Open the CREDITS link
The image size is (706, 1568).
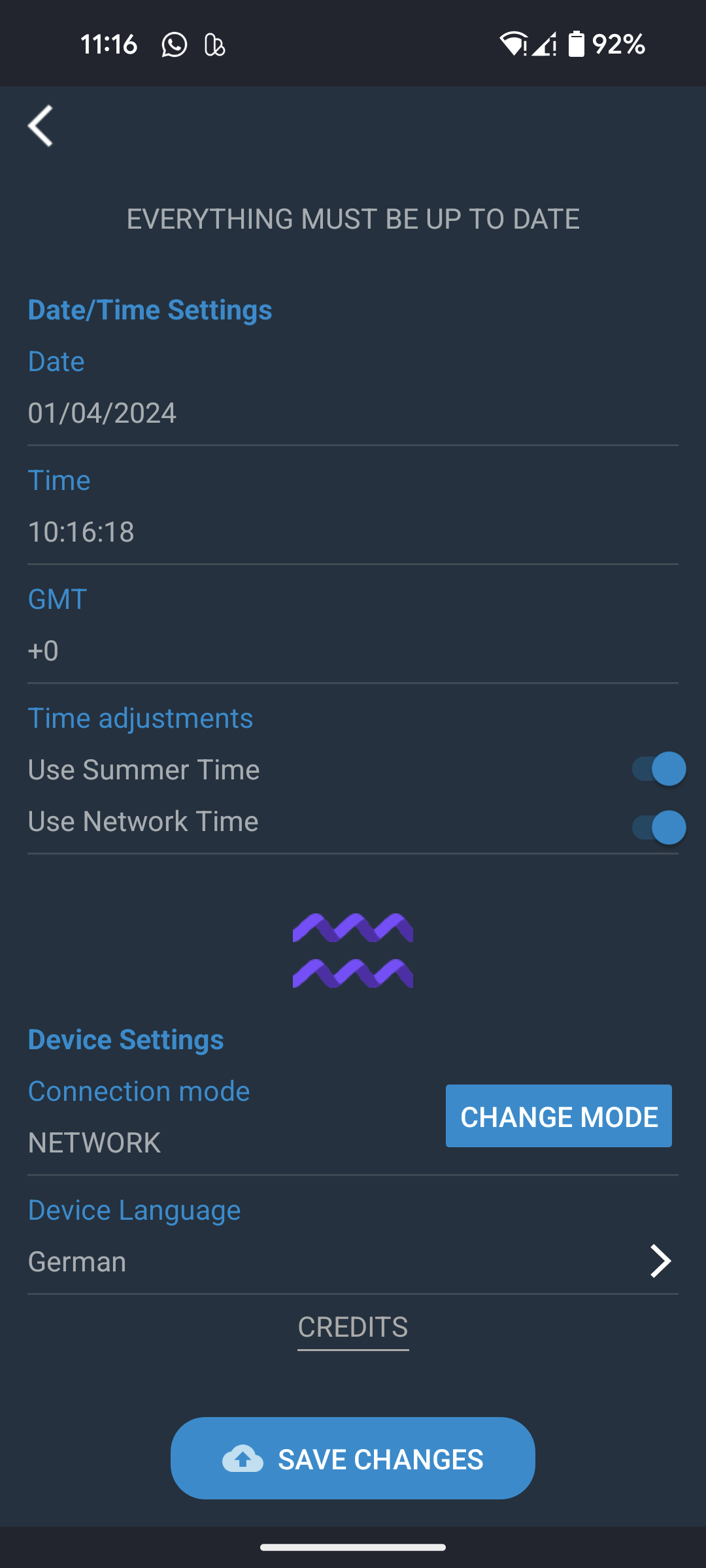tap(353, 1328)
